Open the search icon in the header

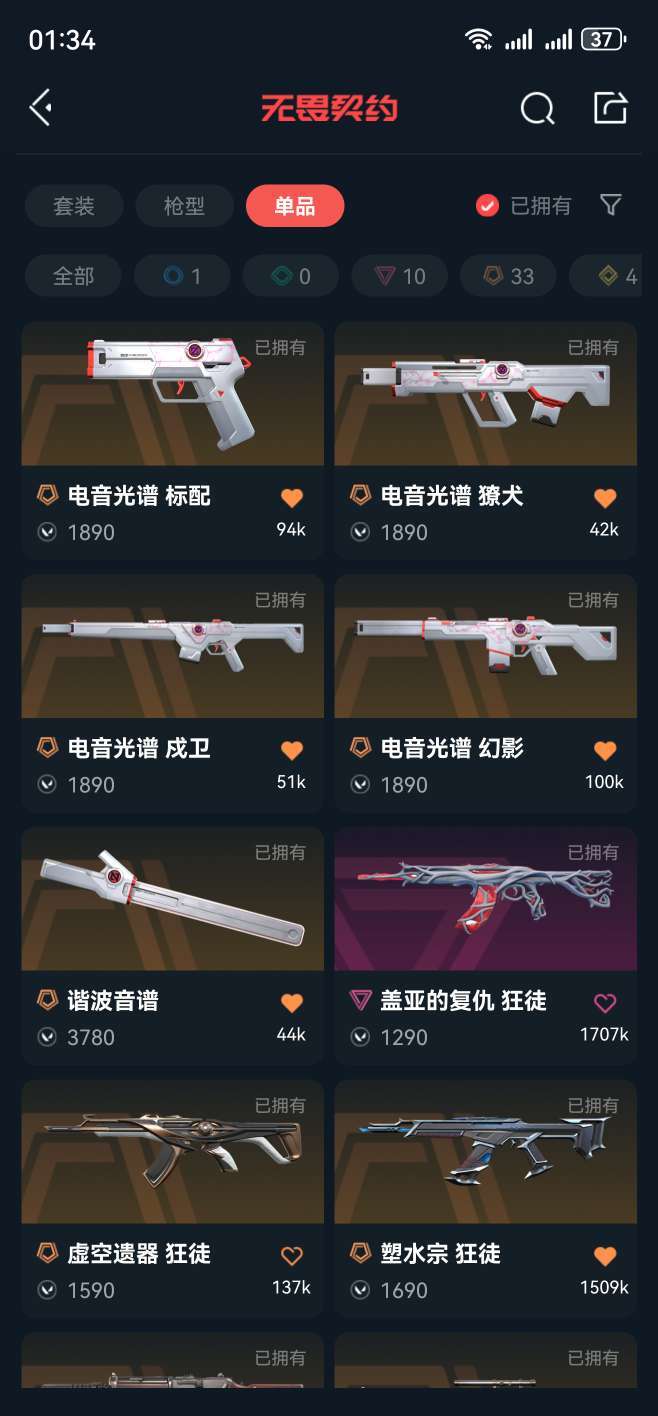(x=537, y=107)
